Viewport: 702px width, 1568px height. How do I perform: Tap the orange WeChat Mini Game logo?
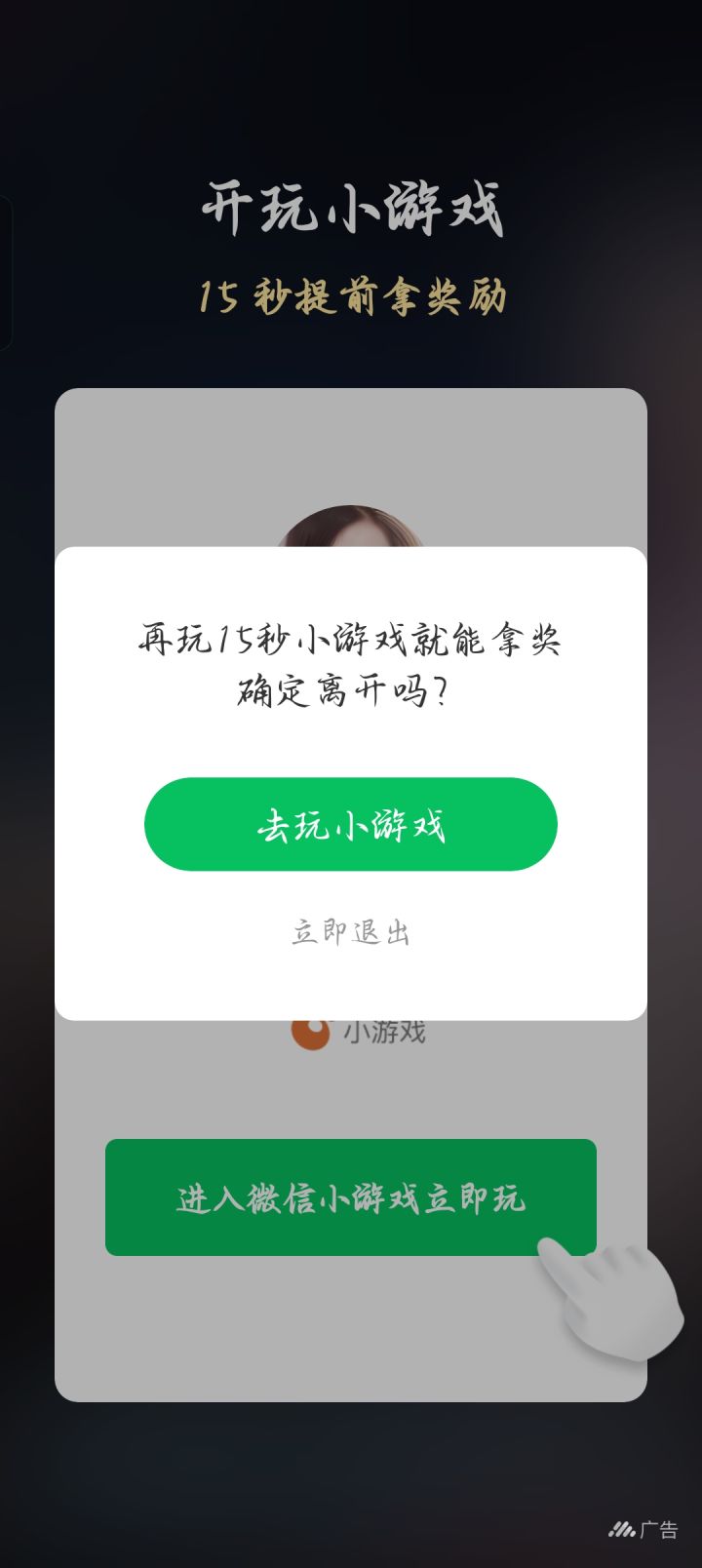coord(310,1034)
